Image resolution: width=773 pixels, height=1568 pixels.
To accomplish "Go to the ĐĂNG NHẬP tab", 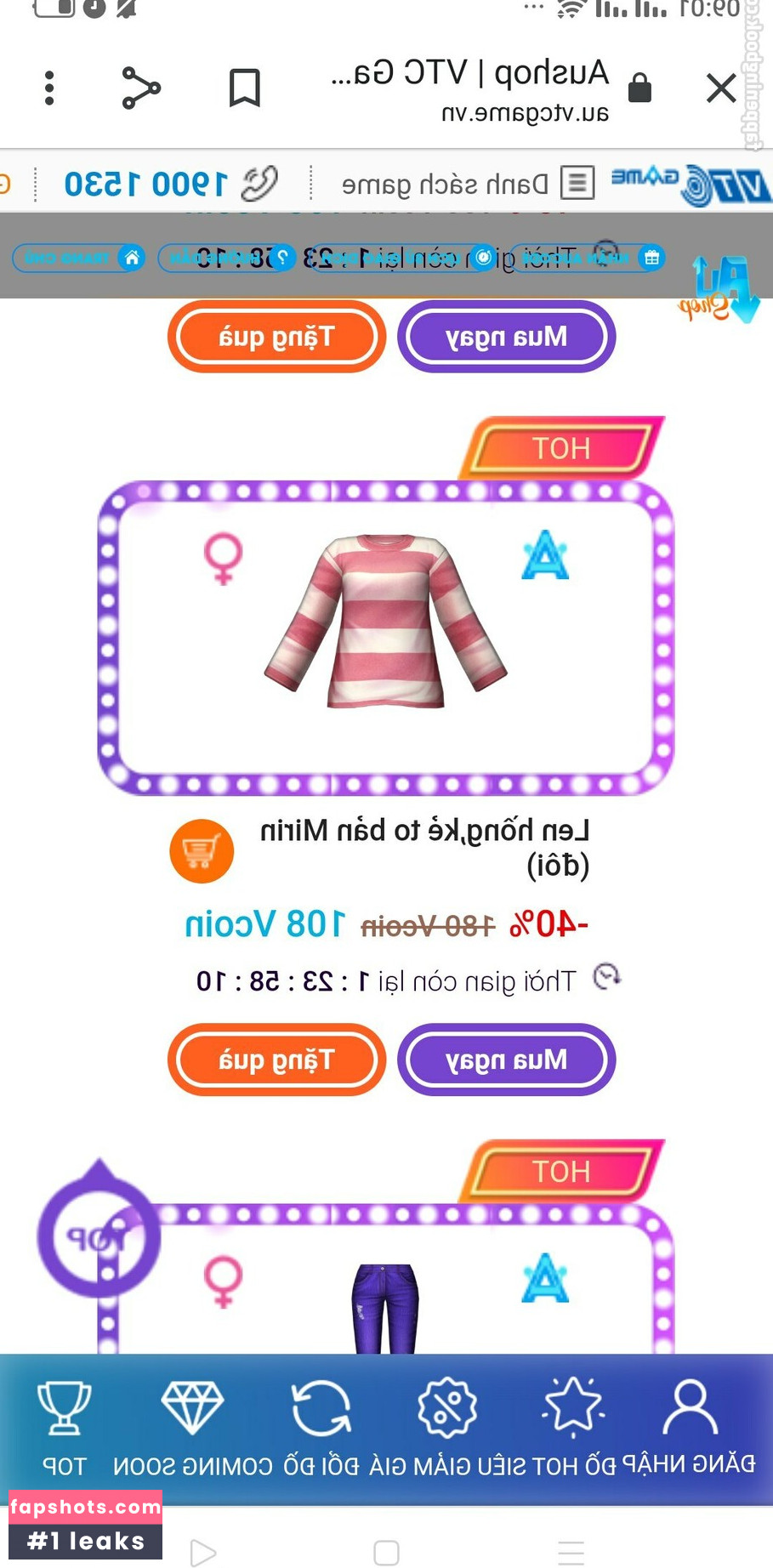I will (x=690, y=1426).
